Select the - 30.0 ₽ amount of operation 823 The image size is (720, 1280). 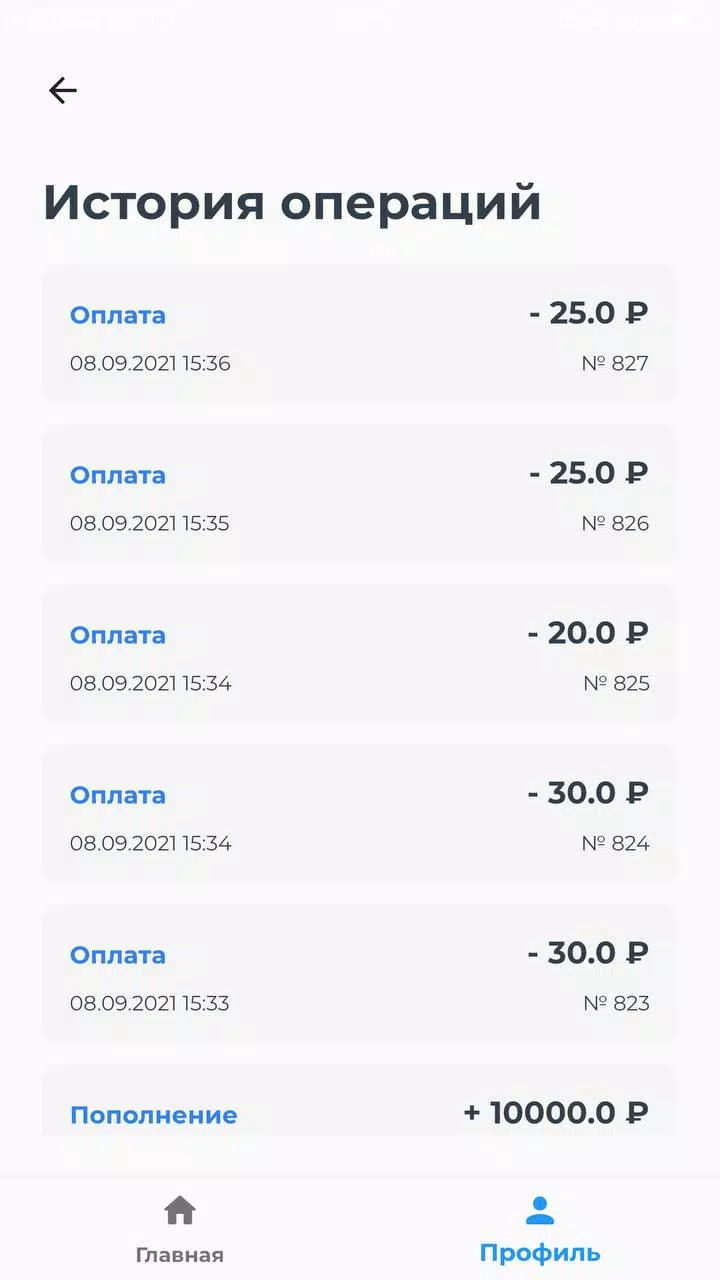pos(589,953)
